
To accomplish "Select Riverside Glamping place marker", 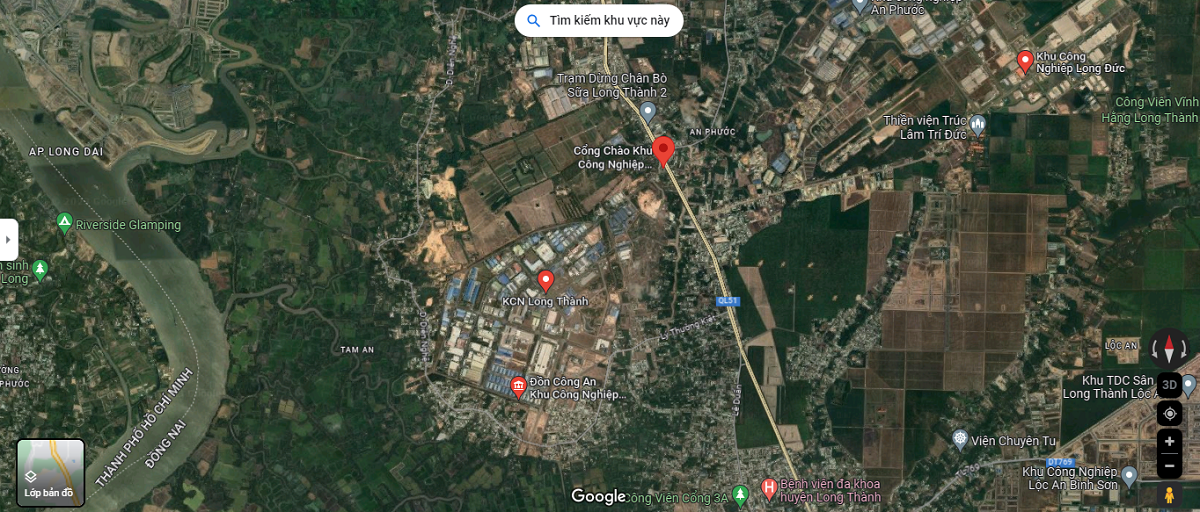I will 65,221.
